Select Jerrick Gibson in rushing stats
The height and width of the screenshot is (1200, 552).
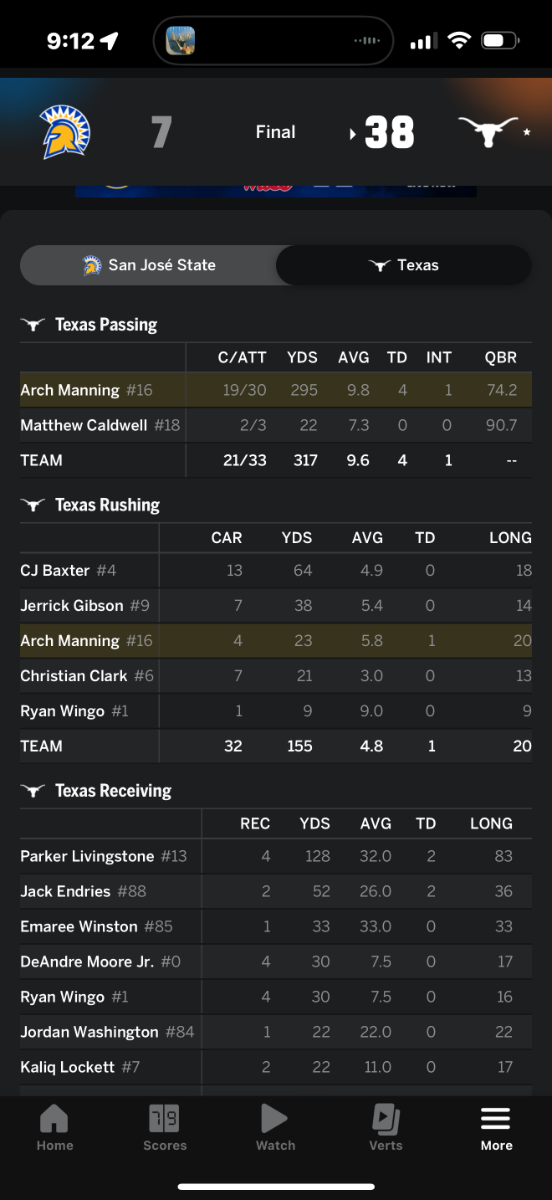click(276, 605)
